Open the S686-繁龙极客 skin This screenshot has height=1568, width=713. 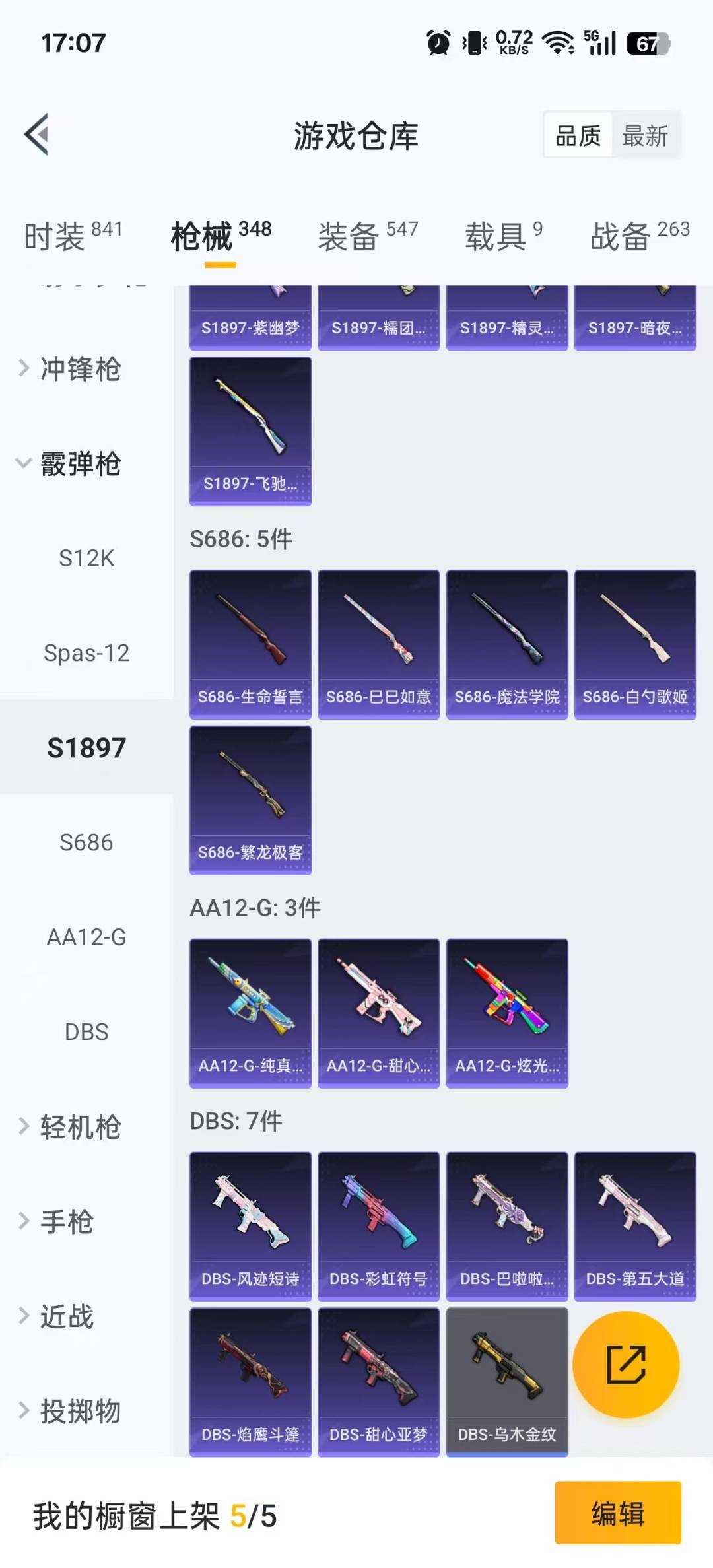(250, 800)
